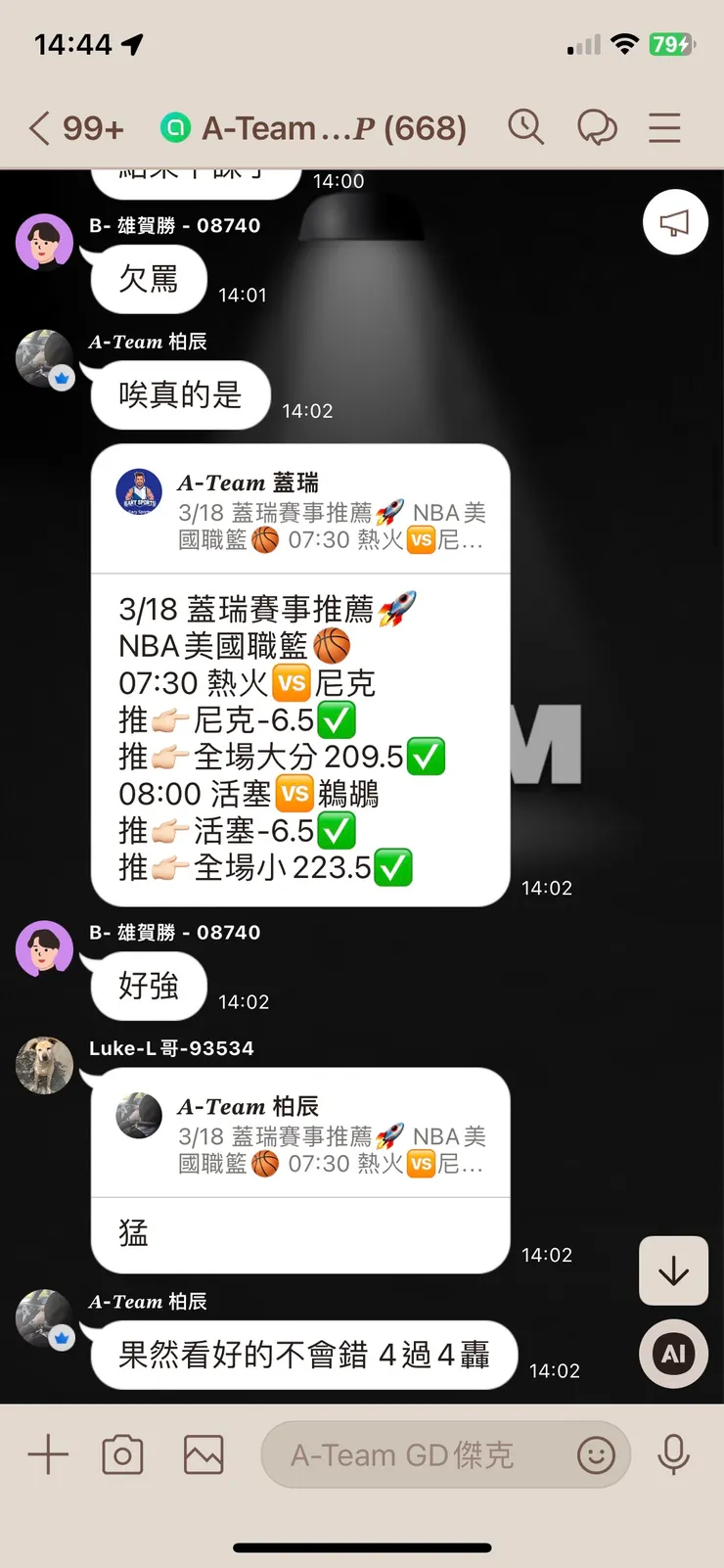
Task: Open the hamburger menu in top right
Action: 664,127
